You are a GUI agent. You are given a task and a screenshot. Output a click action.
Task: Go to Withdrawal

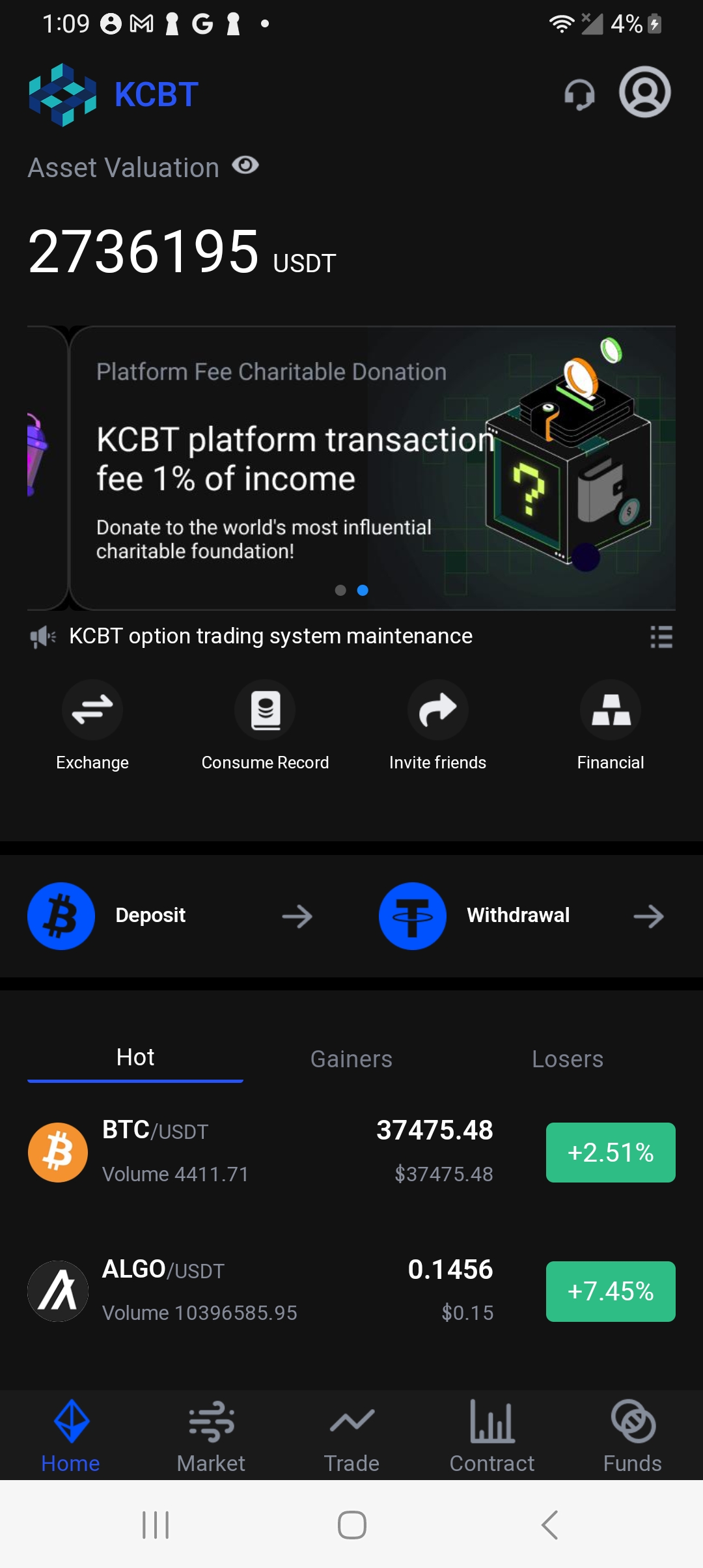[521, 916]
